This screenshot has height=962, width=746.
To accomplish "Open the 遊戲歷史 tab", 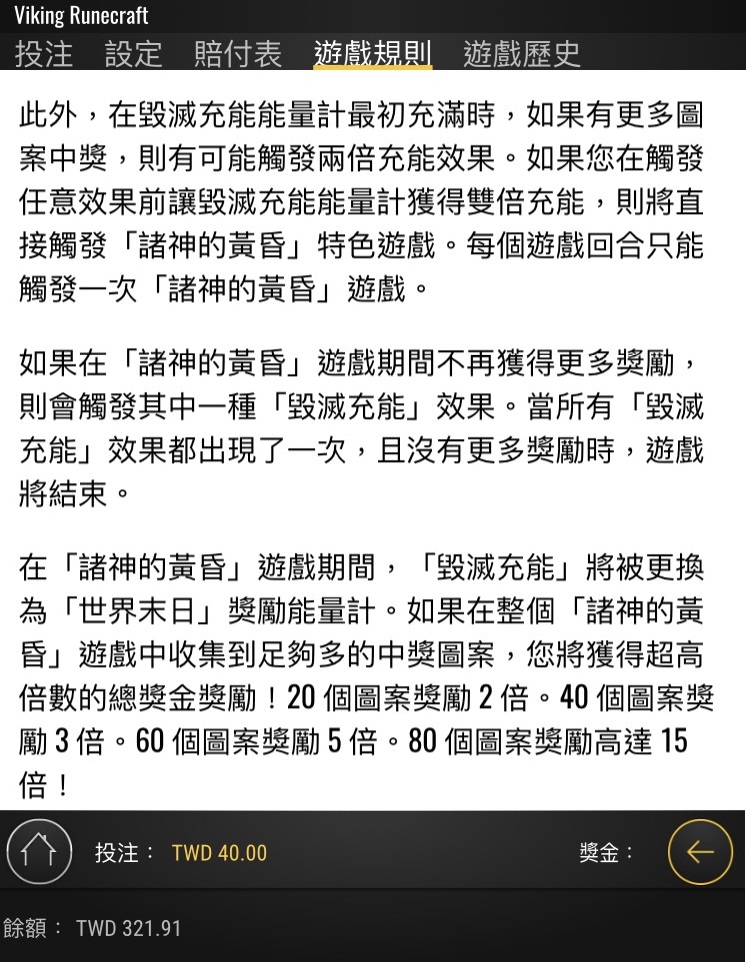I will (x=521, y=54).
